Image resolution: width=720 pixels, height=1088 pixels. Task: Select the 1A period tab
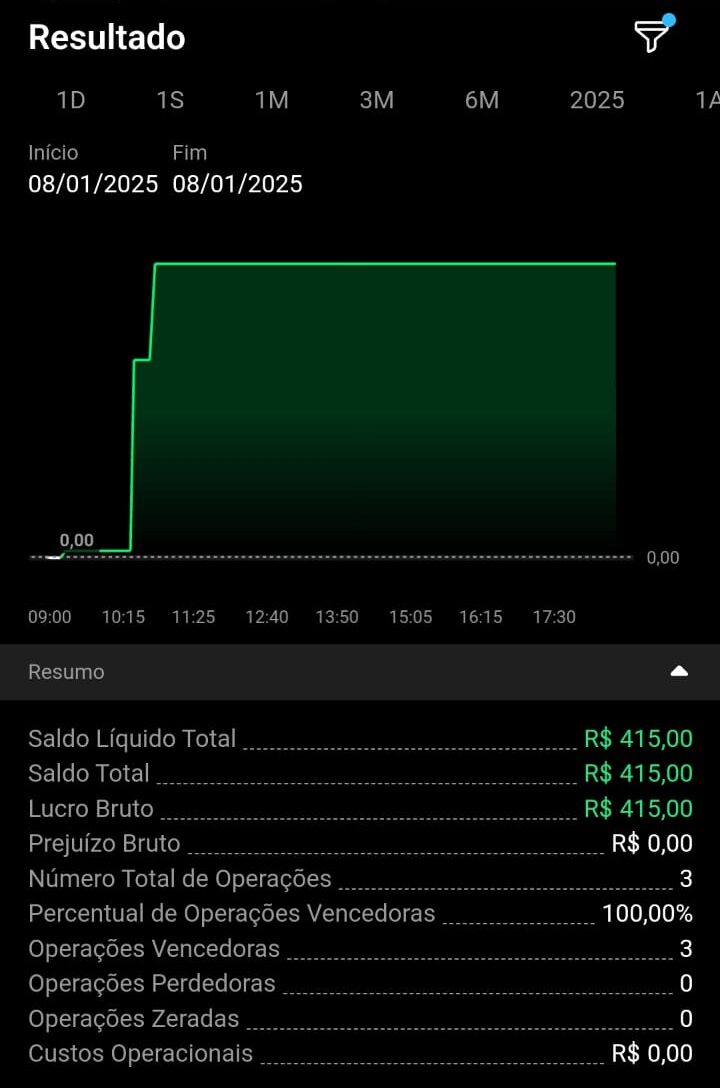point(706,100)
